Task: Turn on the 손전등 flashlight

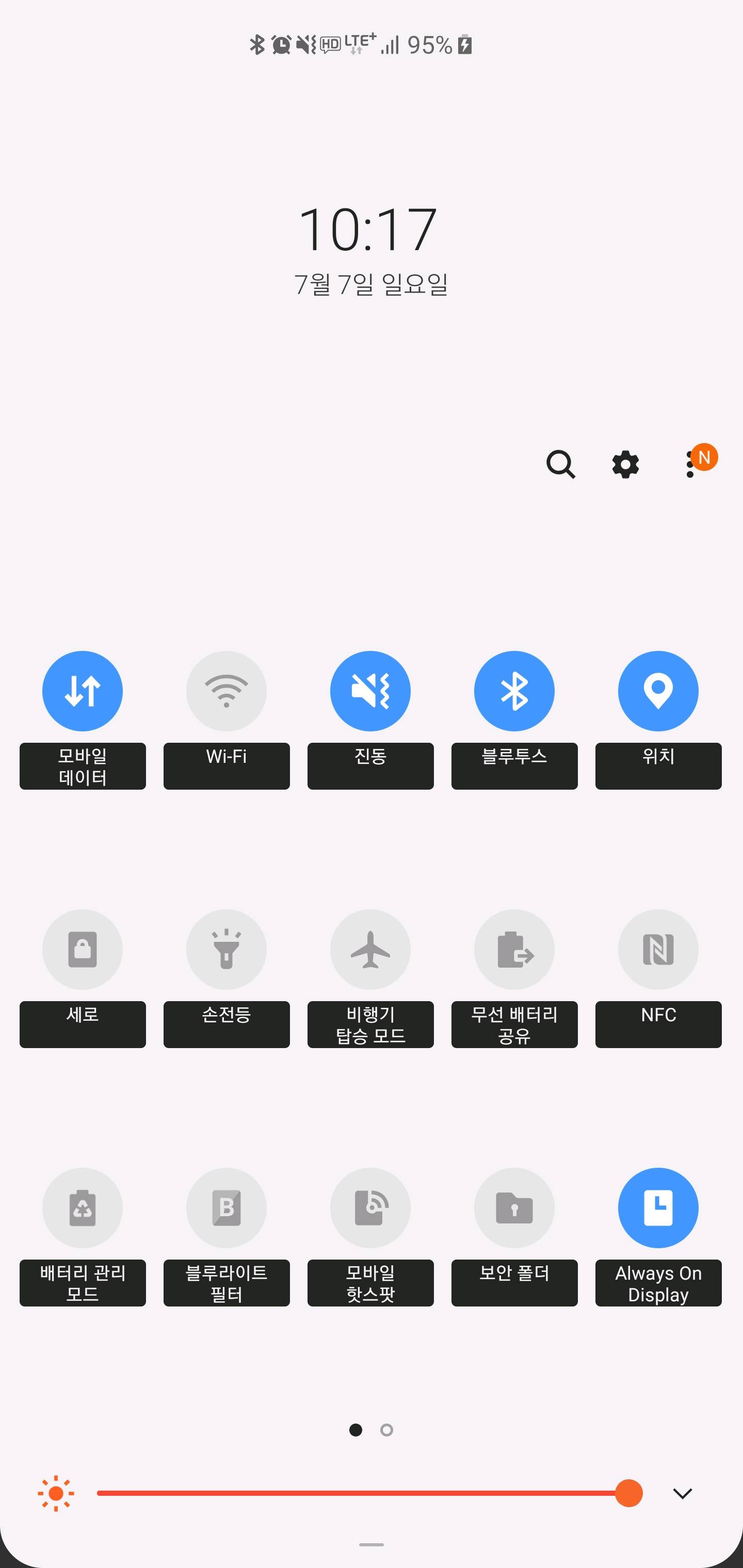Action: [227, 949]
